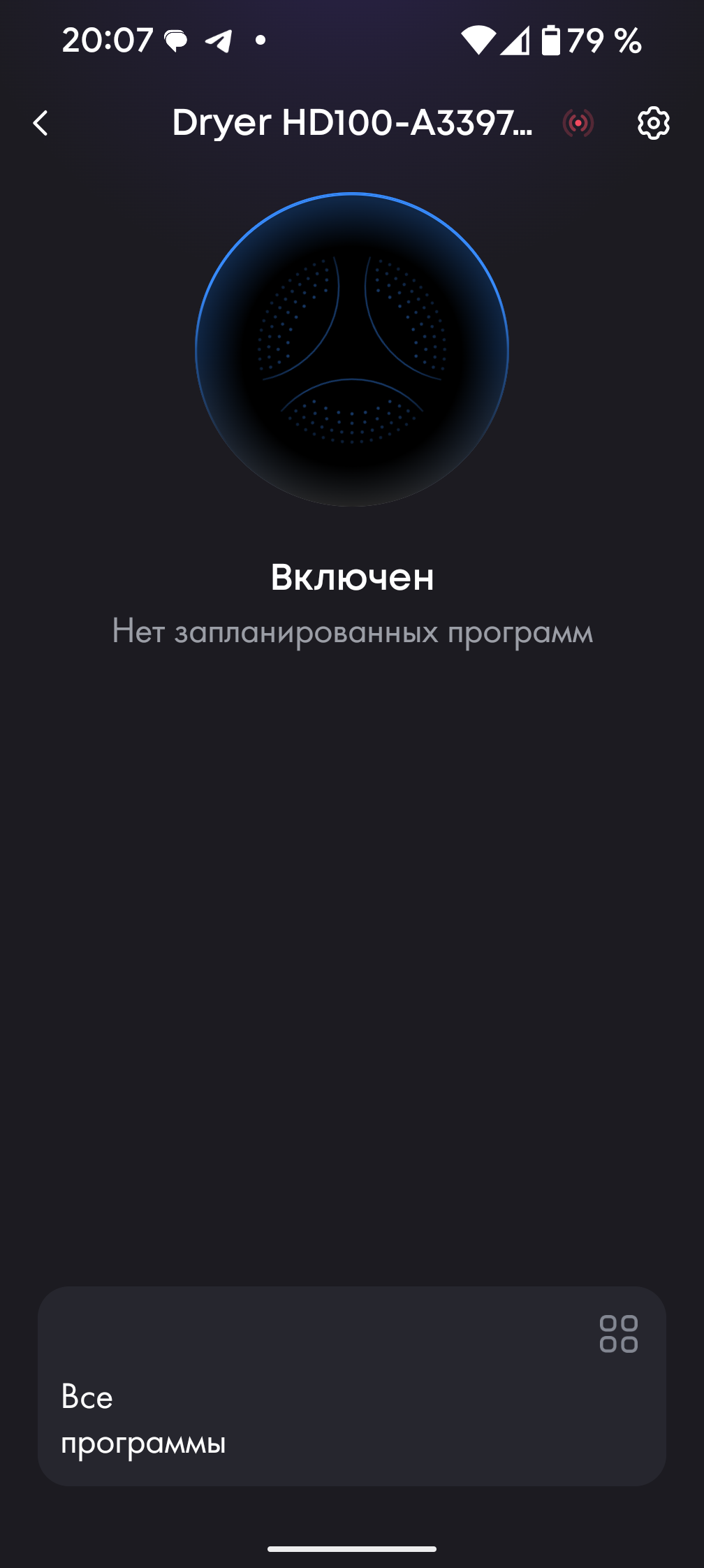Open dryer settings gear
Screen dimensions: 704x1568
653,124
